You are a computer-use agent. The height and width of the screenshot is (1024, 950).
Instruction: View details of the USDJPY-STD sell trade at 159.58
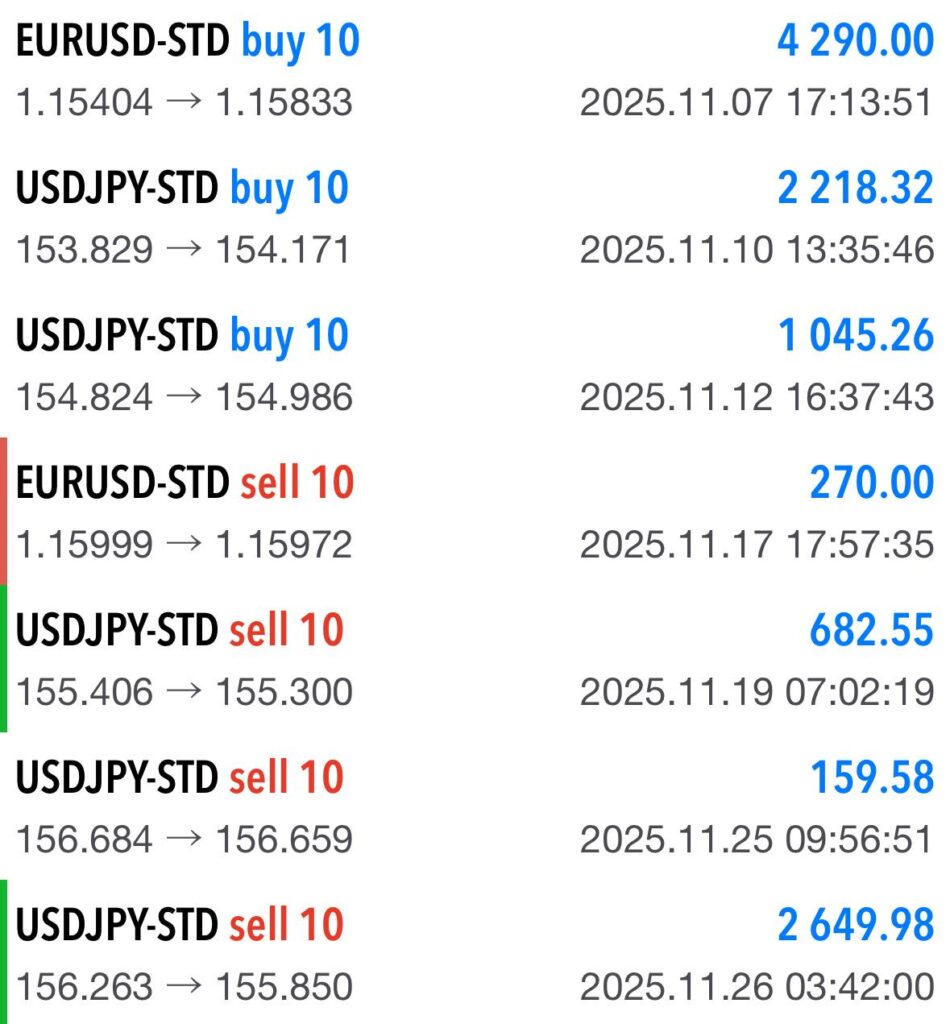(x=475, y=806)
